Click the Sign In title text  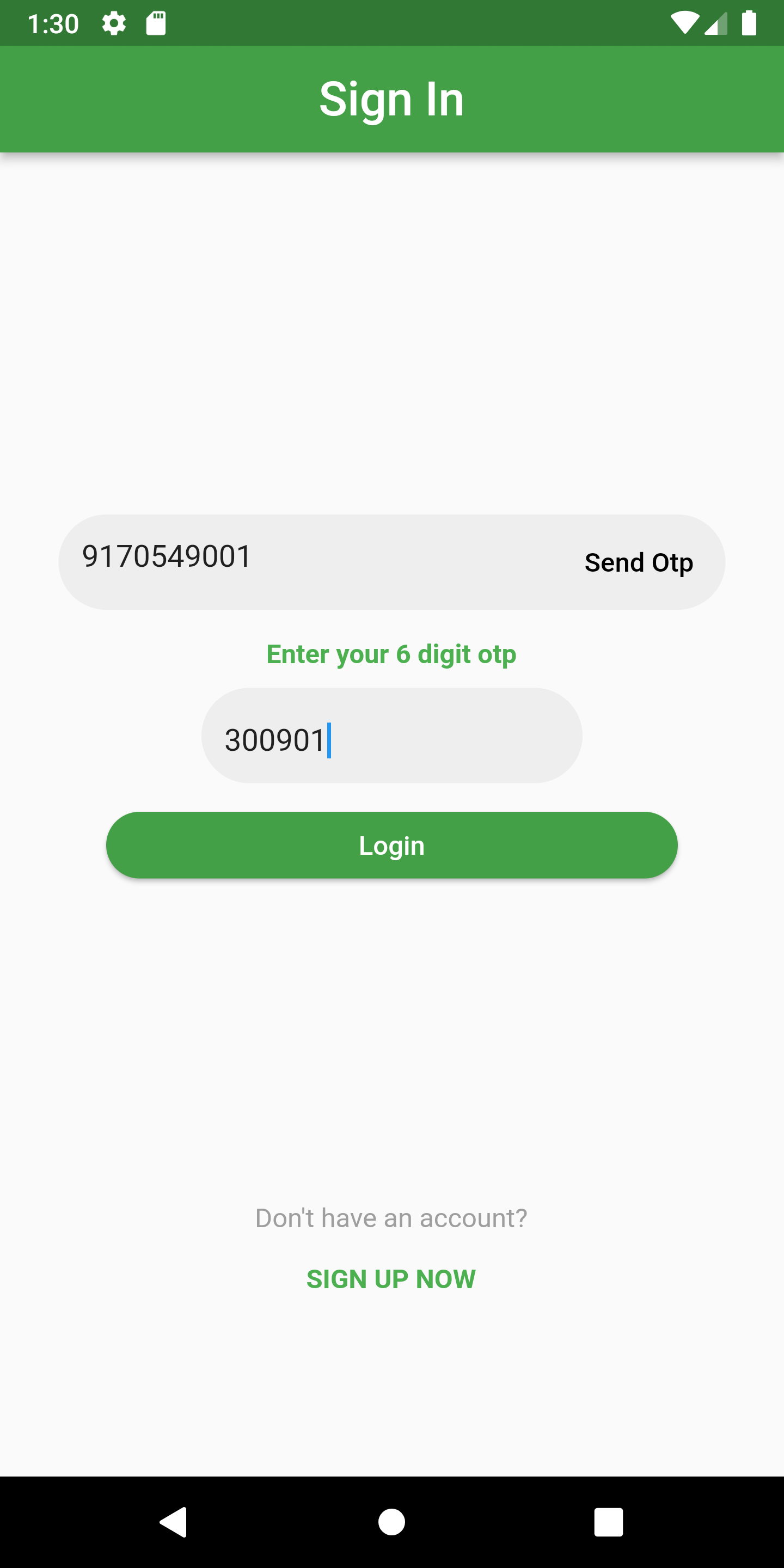(x=392, y=99)
